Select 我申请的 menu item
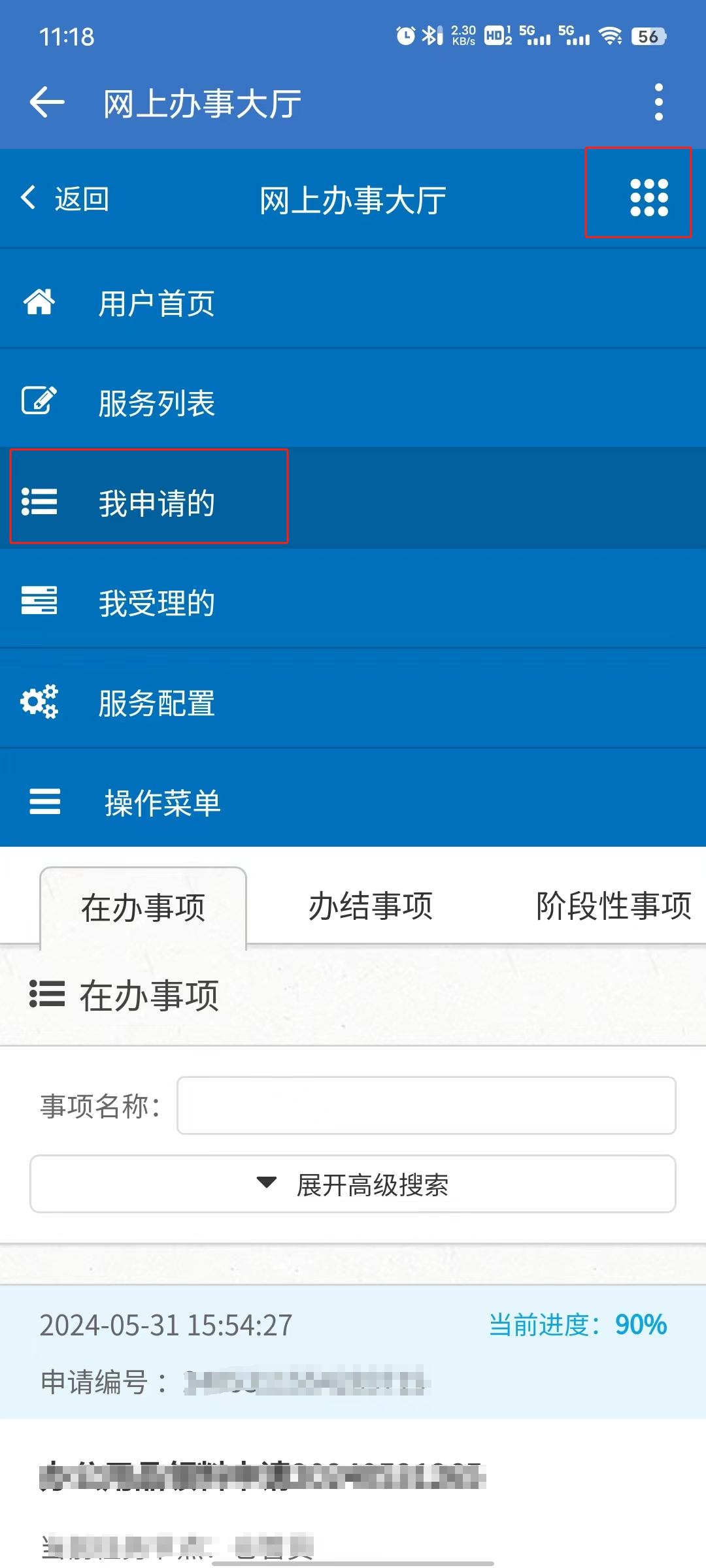Viewport: 706px width, 1568px height. point(156,502)
